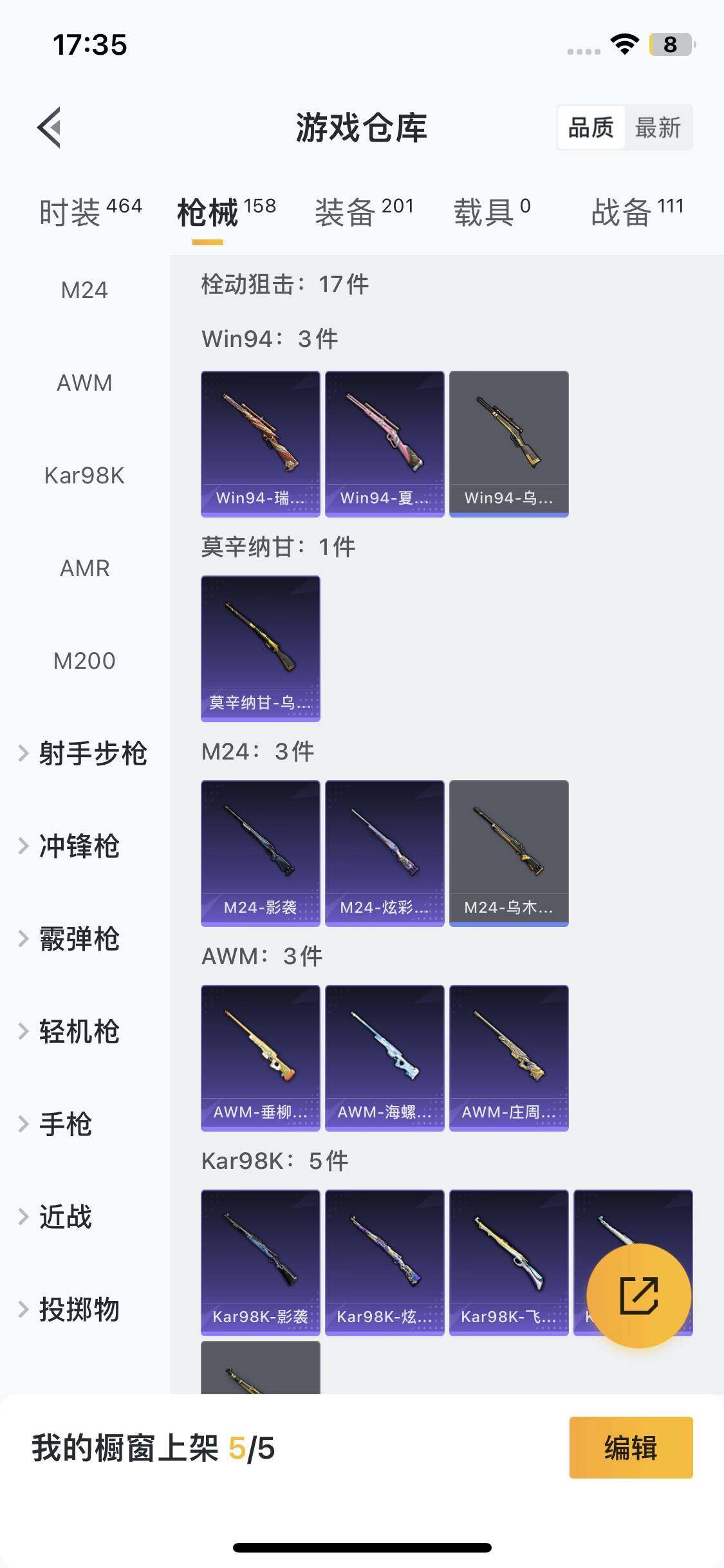
Task: Open the 莫辛纳甘-乌 skin tile
Action: (260, 648)
